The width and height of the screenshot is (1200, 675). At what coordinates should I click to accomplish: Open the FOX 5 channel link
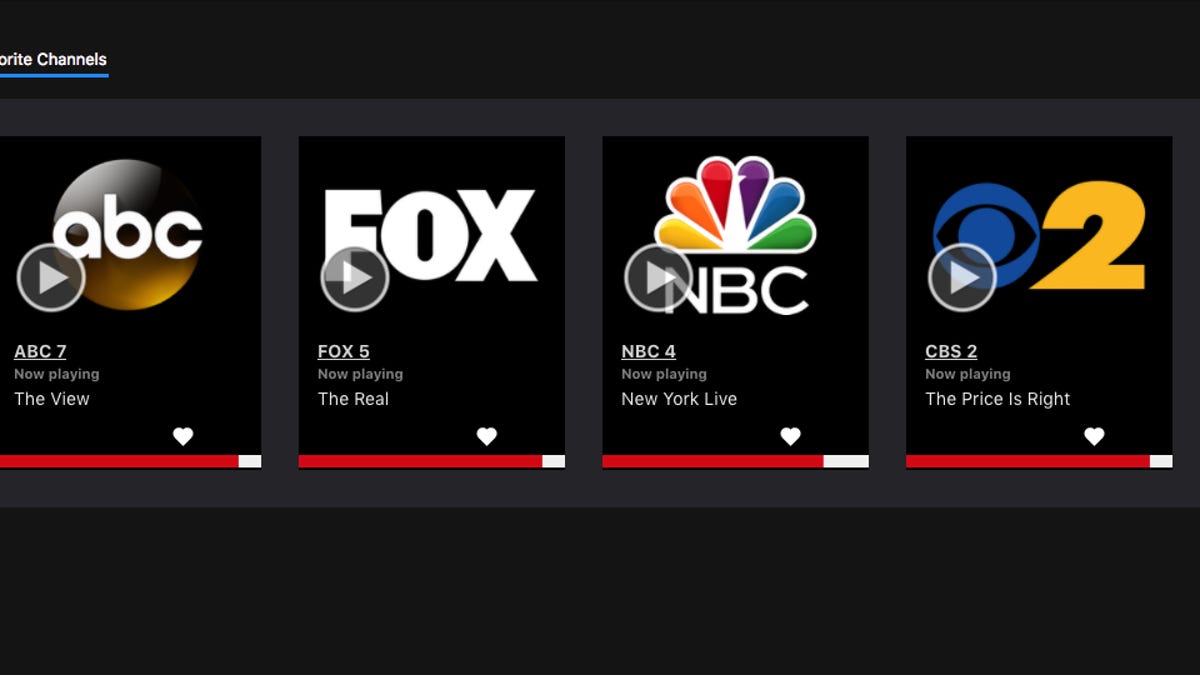click(x=343, y=351)
